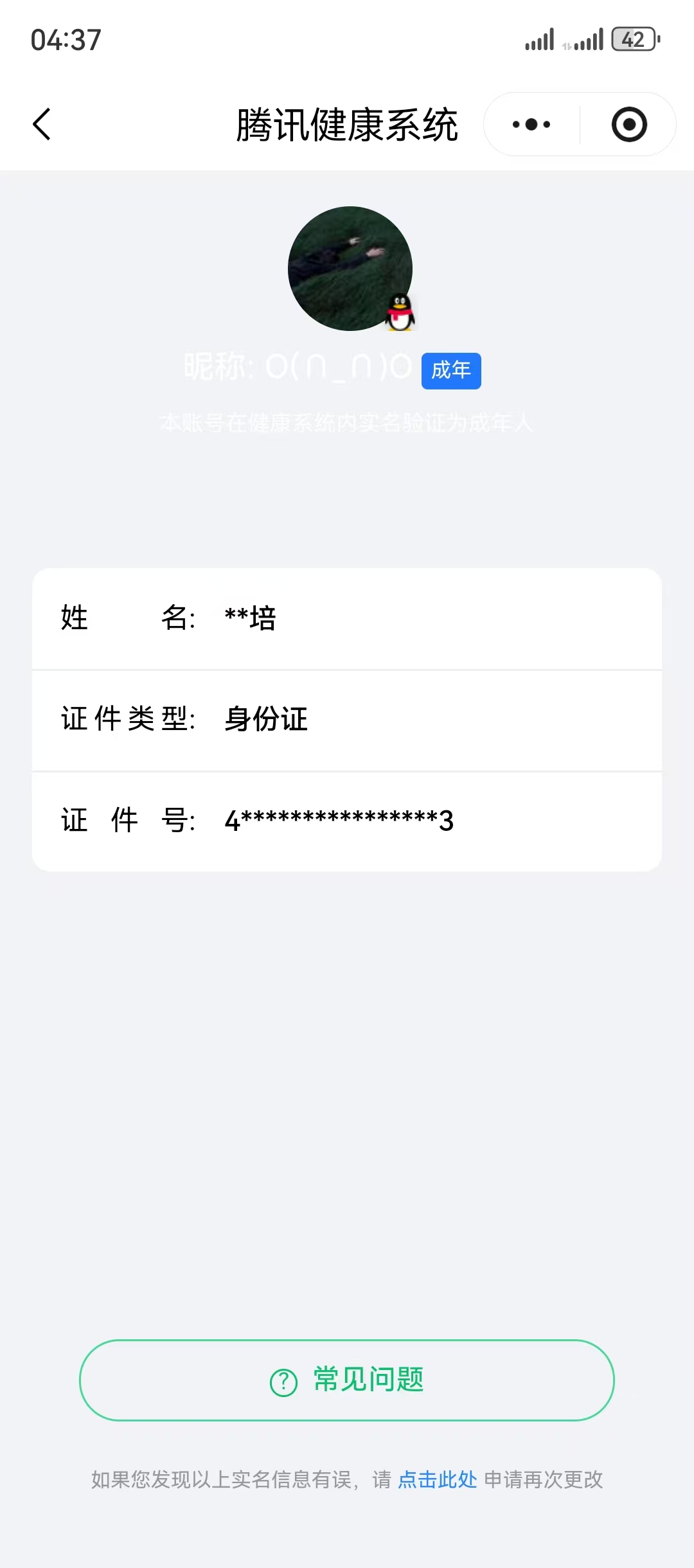Close the mini program with circle icon
The image size is (694, 1568).
(x=628, y=124)
